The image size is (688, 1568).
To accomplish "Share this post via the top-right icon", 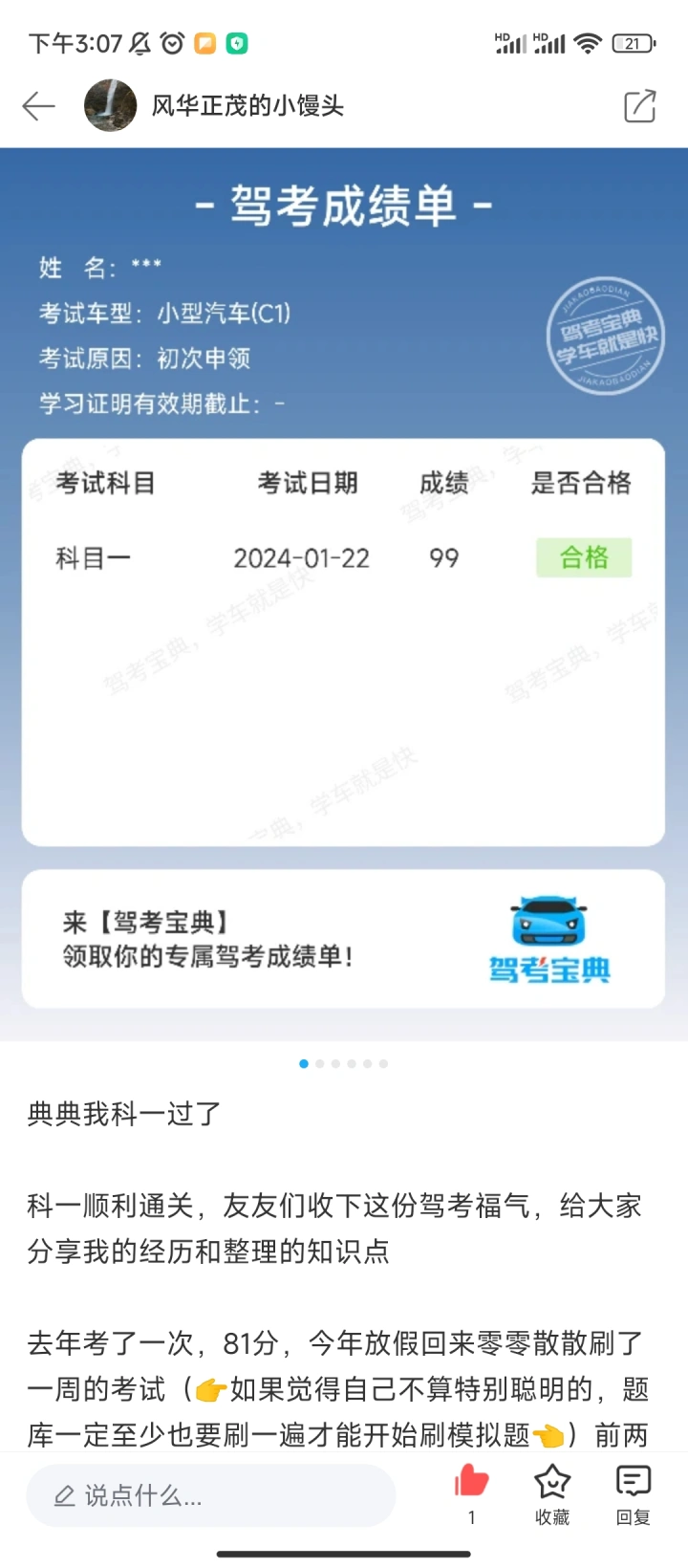I will (x=639, y=106).
